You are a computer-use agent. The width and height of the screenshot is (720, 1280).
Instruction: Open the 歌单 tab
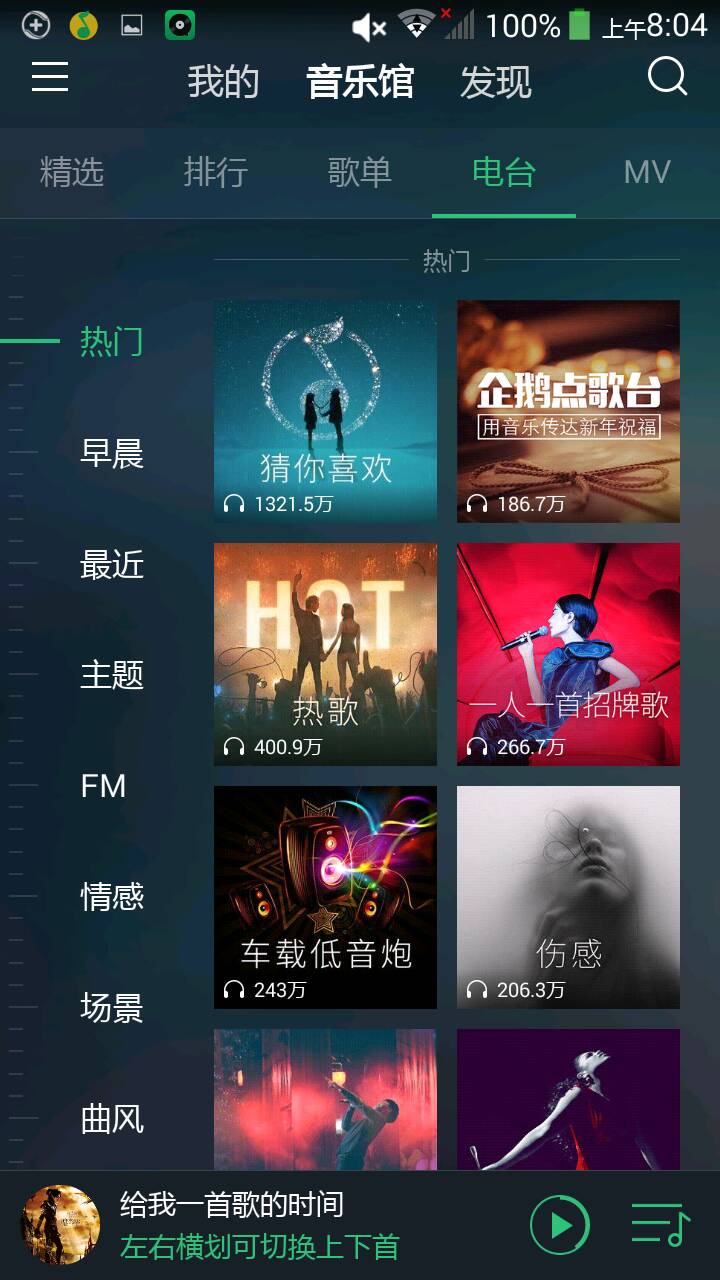click(360, 173)
